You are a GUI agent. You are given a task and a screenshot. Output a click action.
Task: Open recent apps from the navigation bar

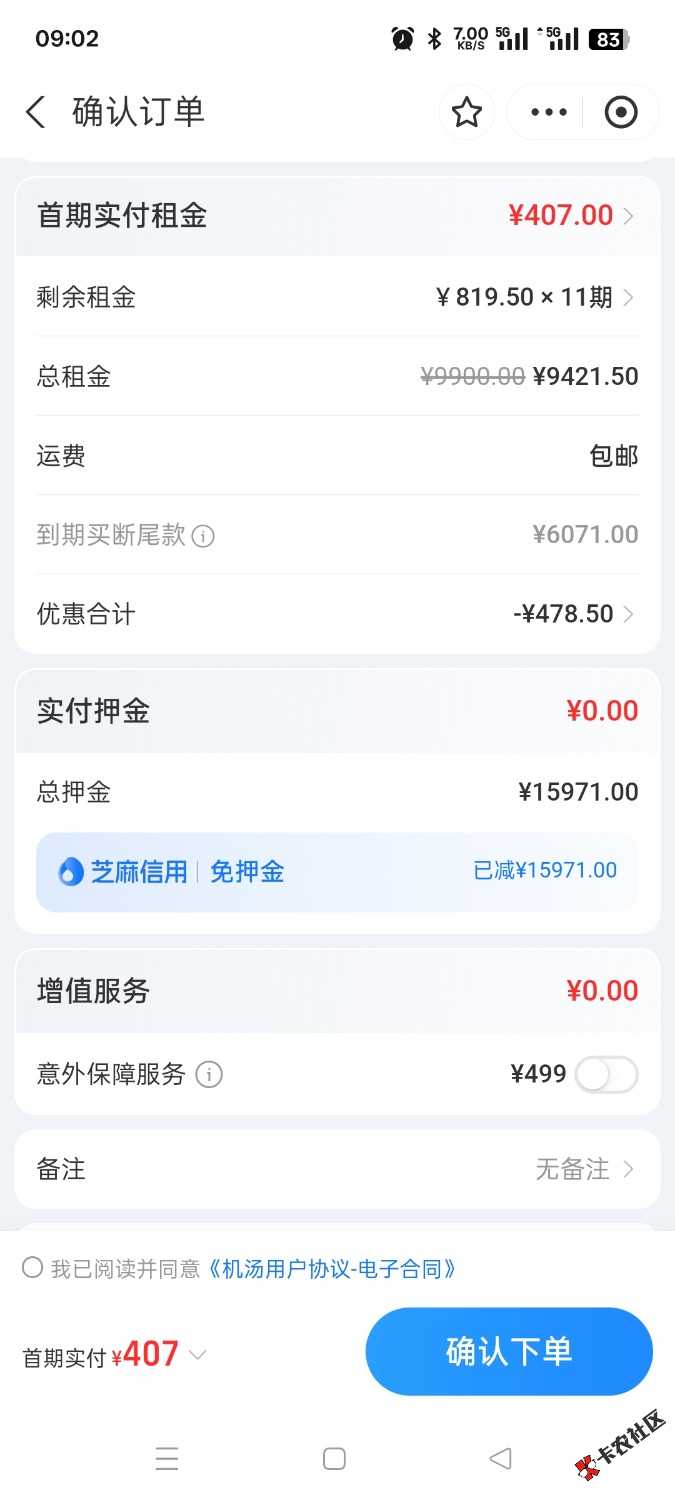[167, 1459]
